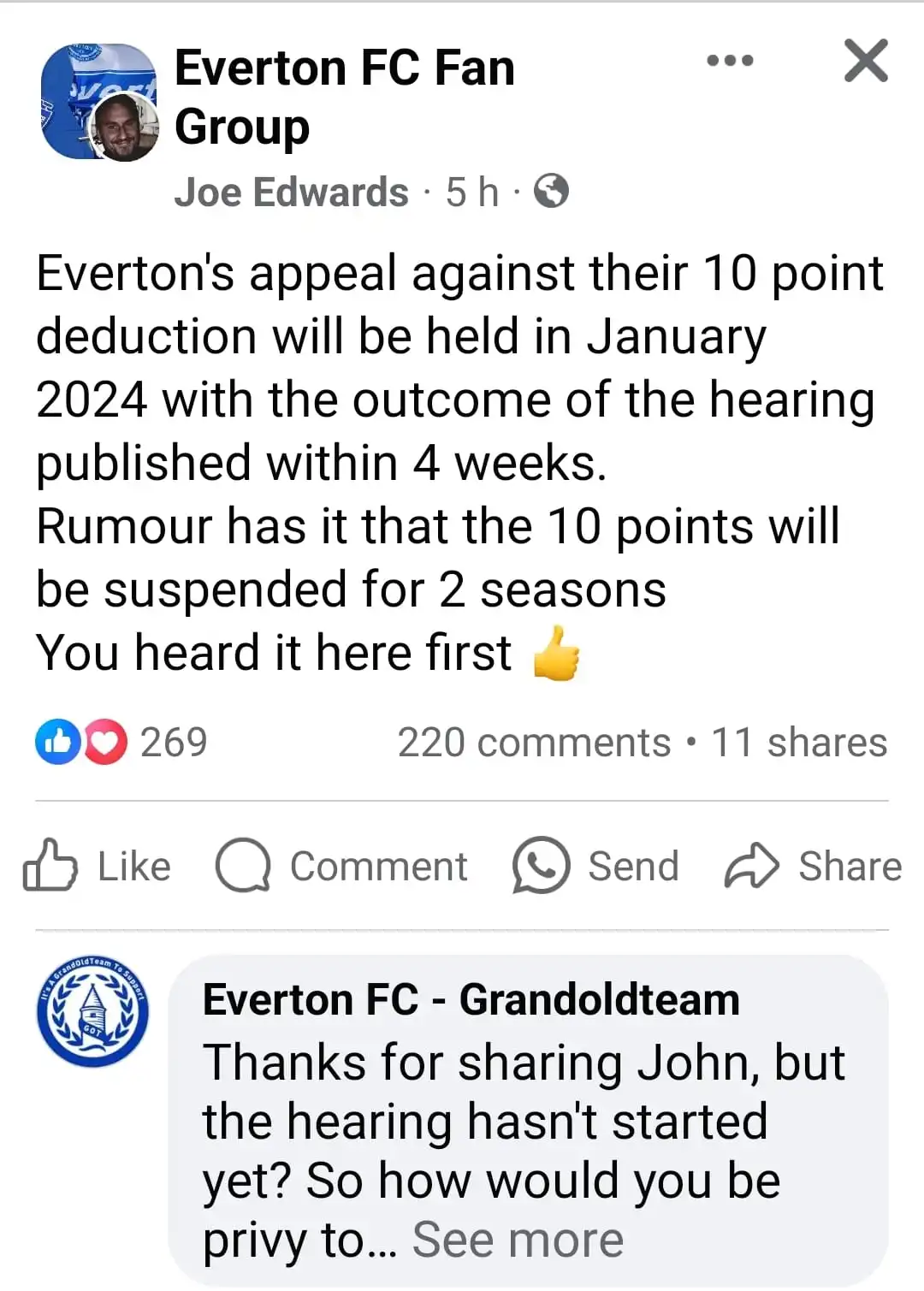
Task: Open Joe Edwards' profile
Action: click(292, 192)
